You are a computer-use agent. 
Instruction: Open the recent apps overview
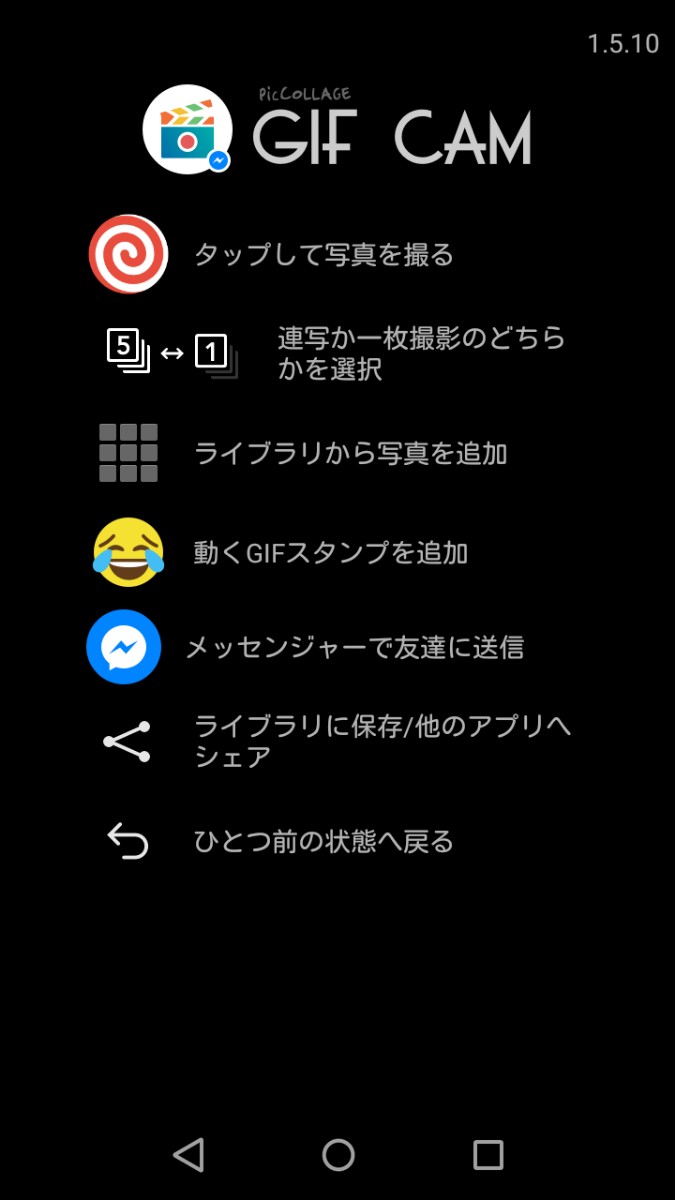pyautogui.click(x=487, y=1155)
